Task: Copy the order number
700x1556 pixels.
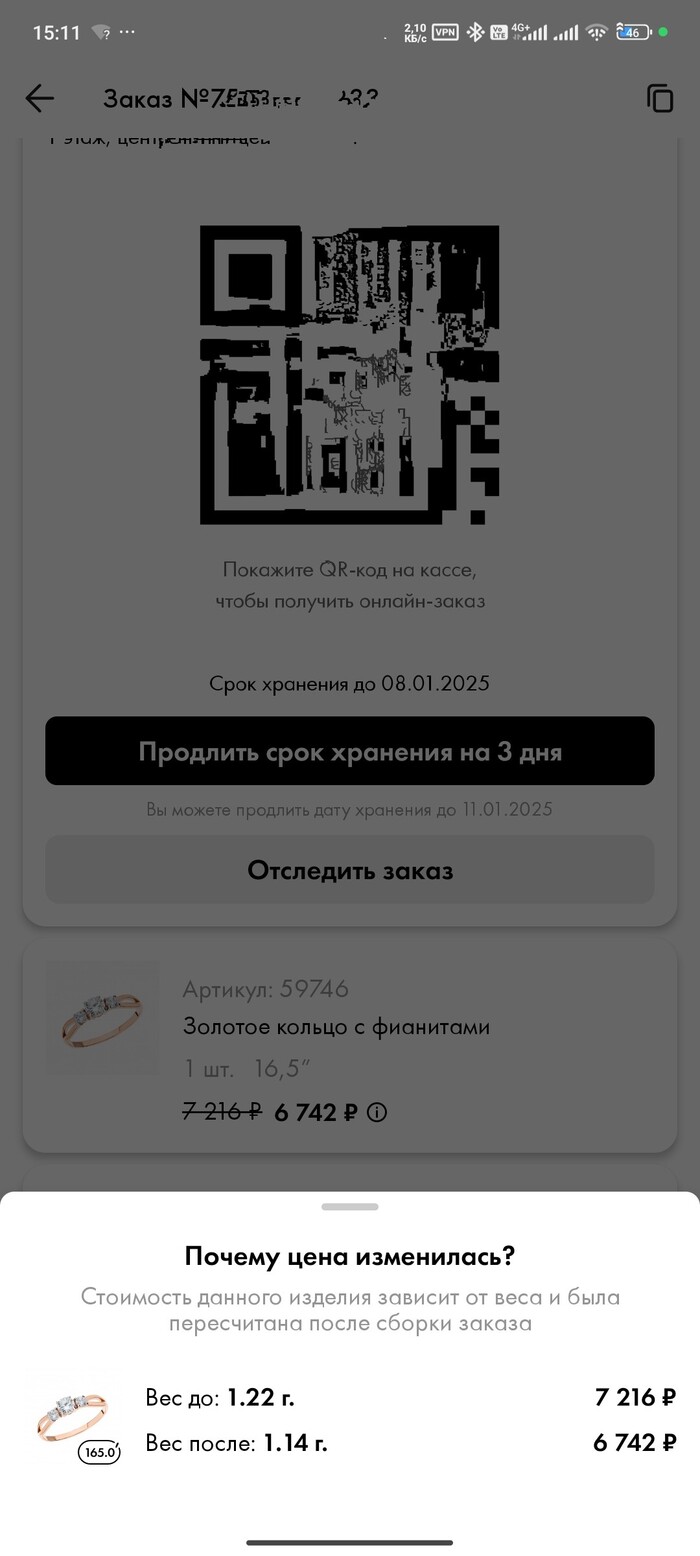Action: pos(660,98)
